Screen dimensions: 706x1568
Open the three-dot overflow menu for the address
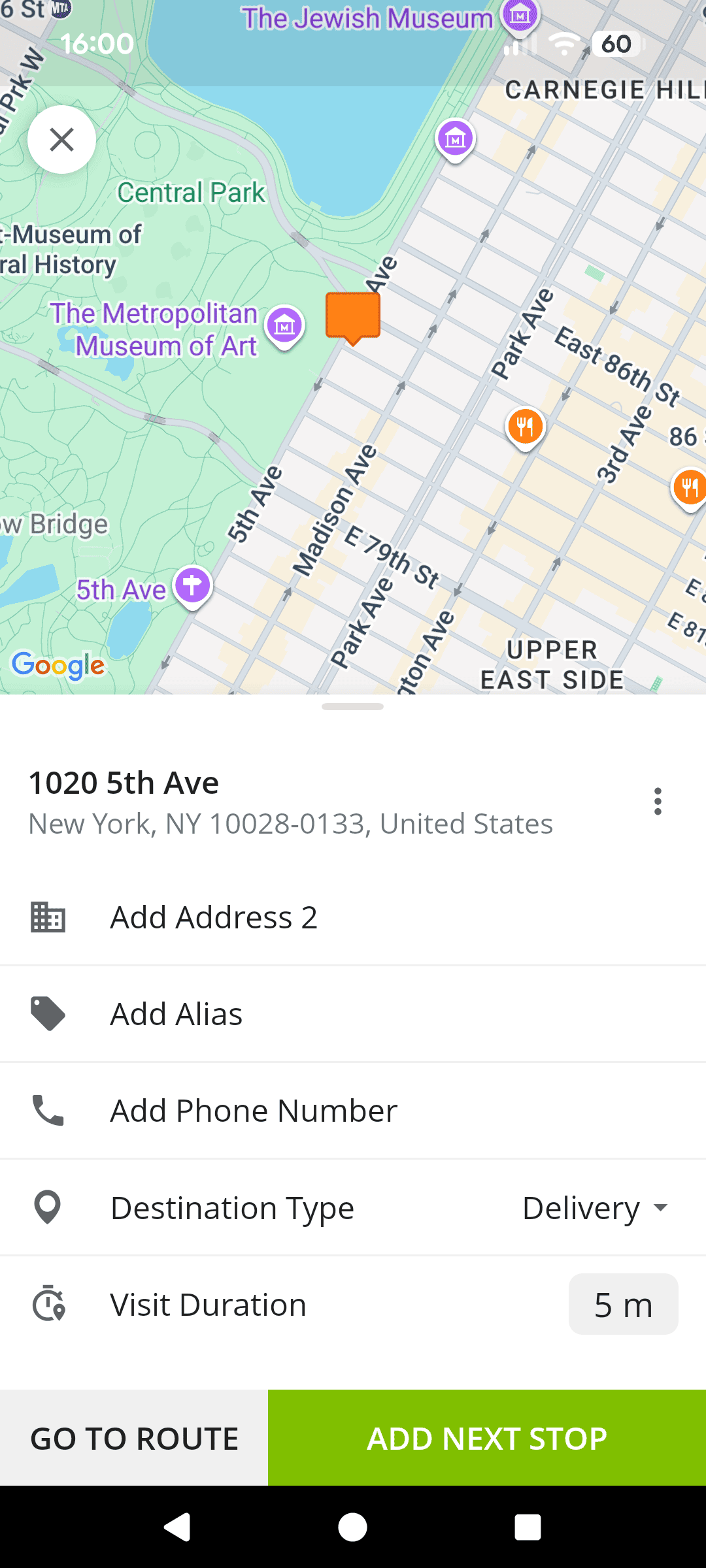point(658,802)
